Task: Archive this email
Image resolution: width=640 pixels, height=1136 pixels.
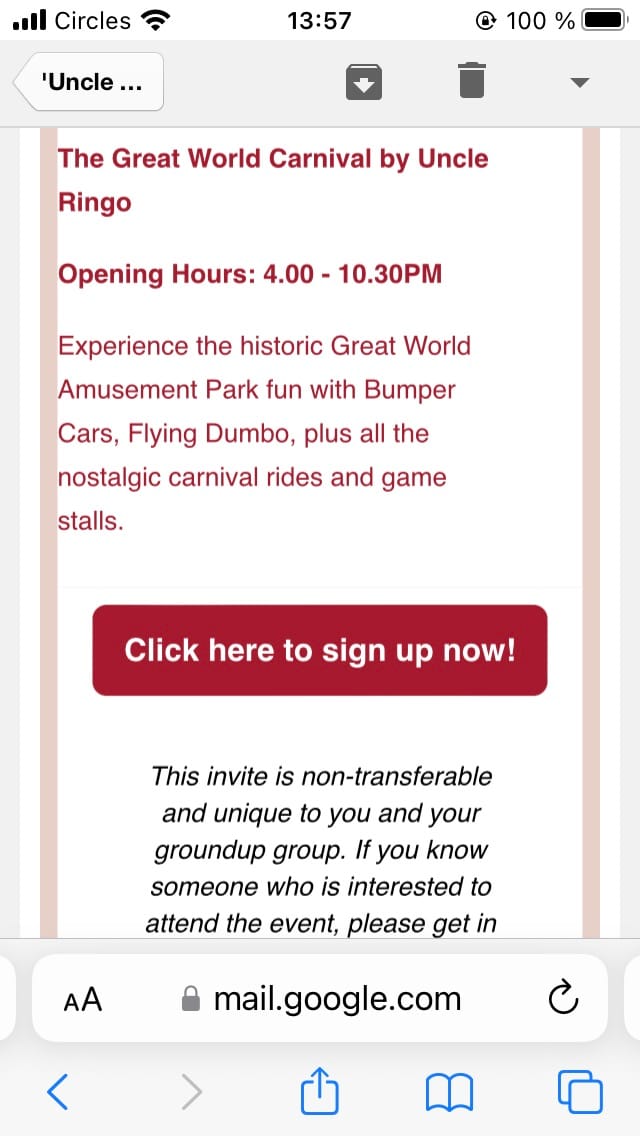Action: (x=364, y=81)
